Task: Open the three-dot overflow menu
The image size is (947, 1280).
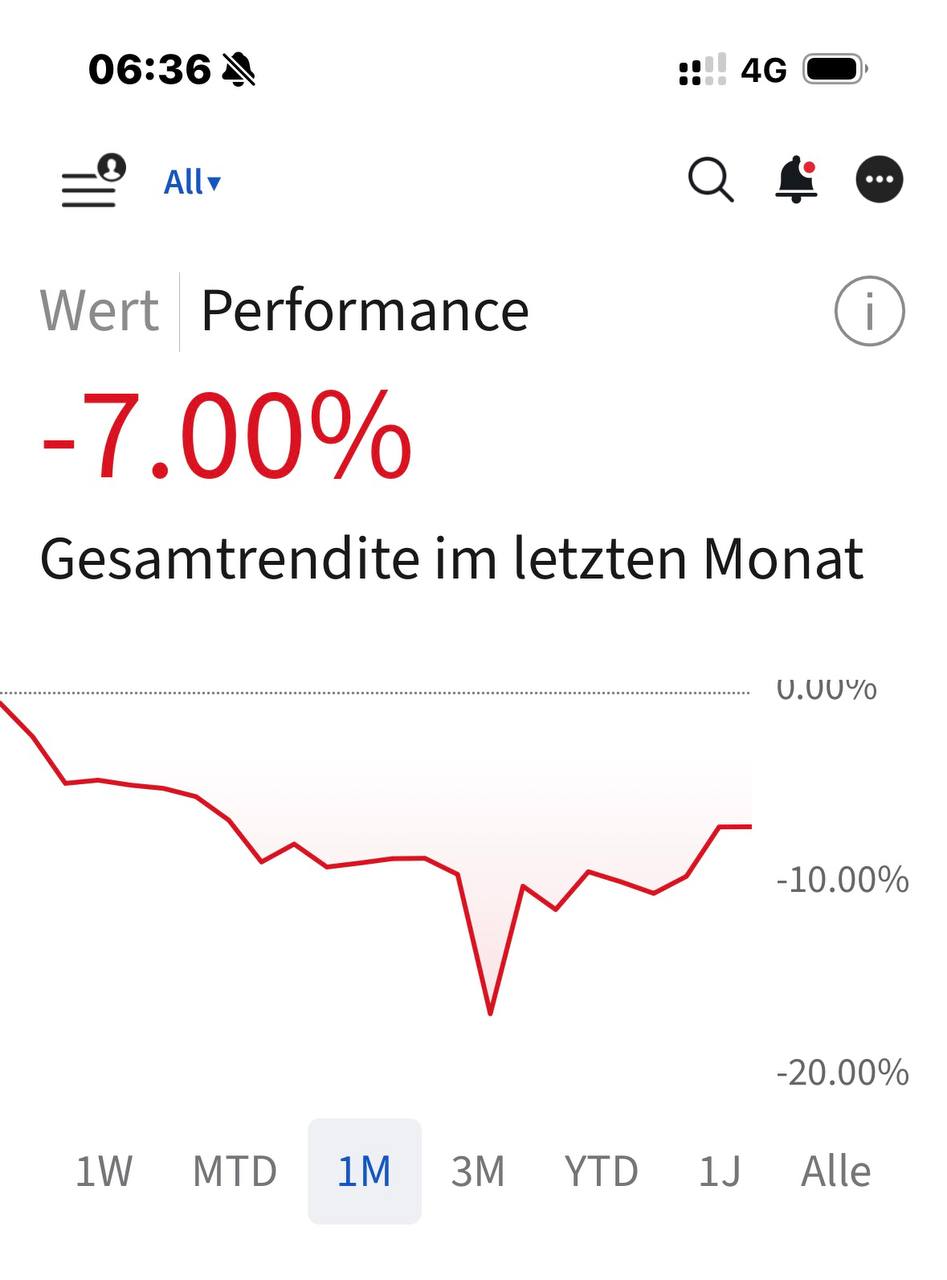Action: pyautogui.click(x=879, y=180)
